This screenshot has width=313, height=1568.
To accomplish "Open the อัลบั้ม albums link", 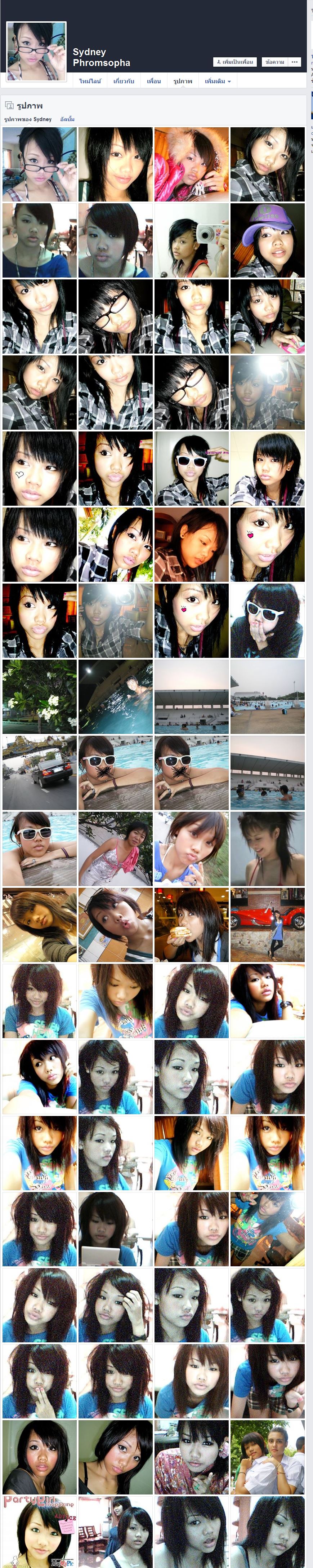I will (x=67, y=119).
